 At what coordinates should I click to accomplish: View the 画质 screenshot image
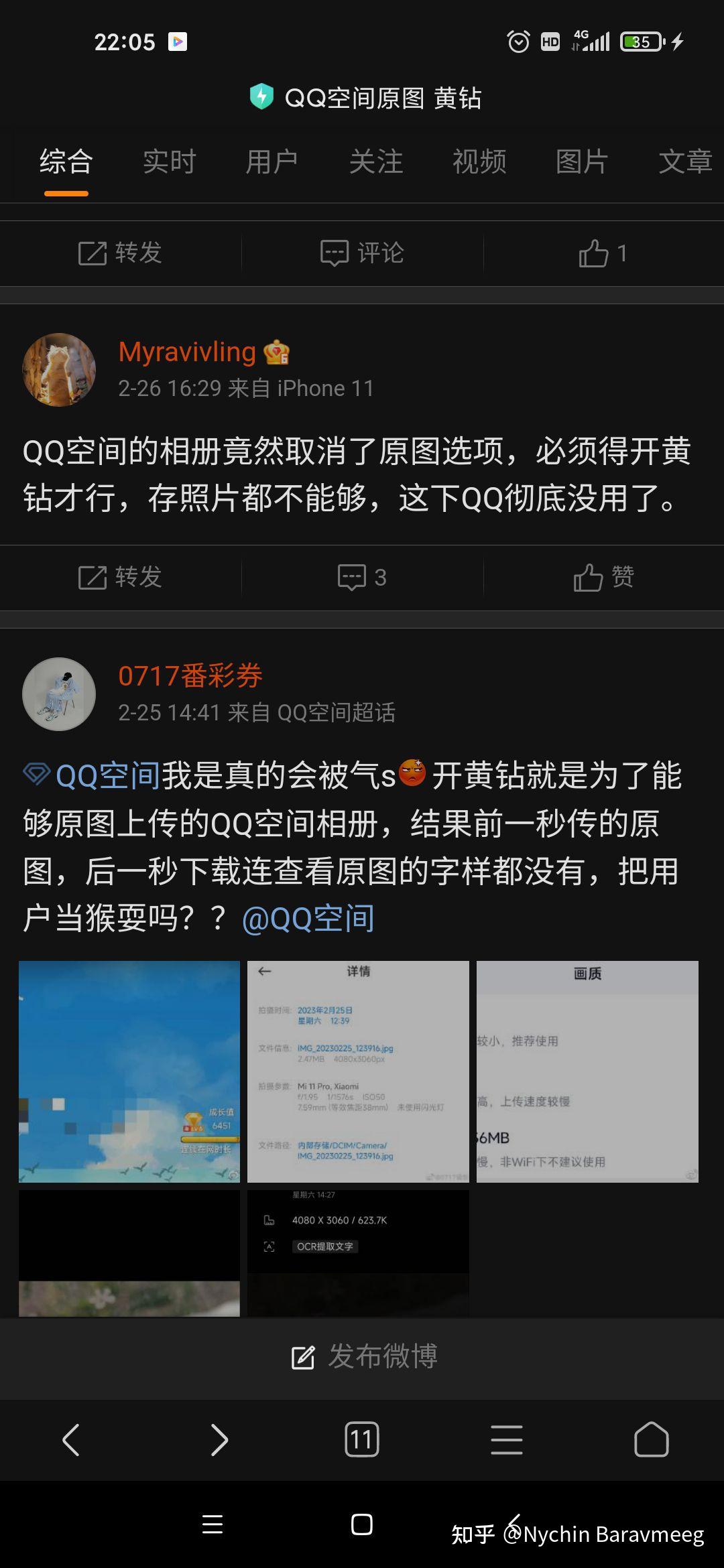click(587, 1071)
